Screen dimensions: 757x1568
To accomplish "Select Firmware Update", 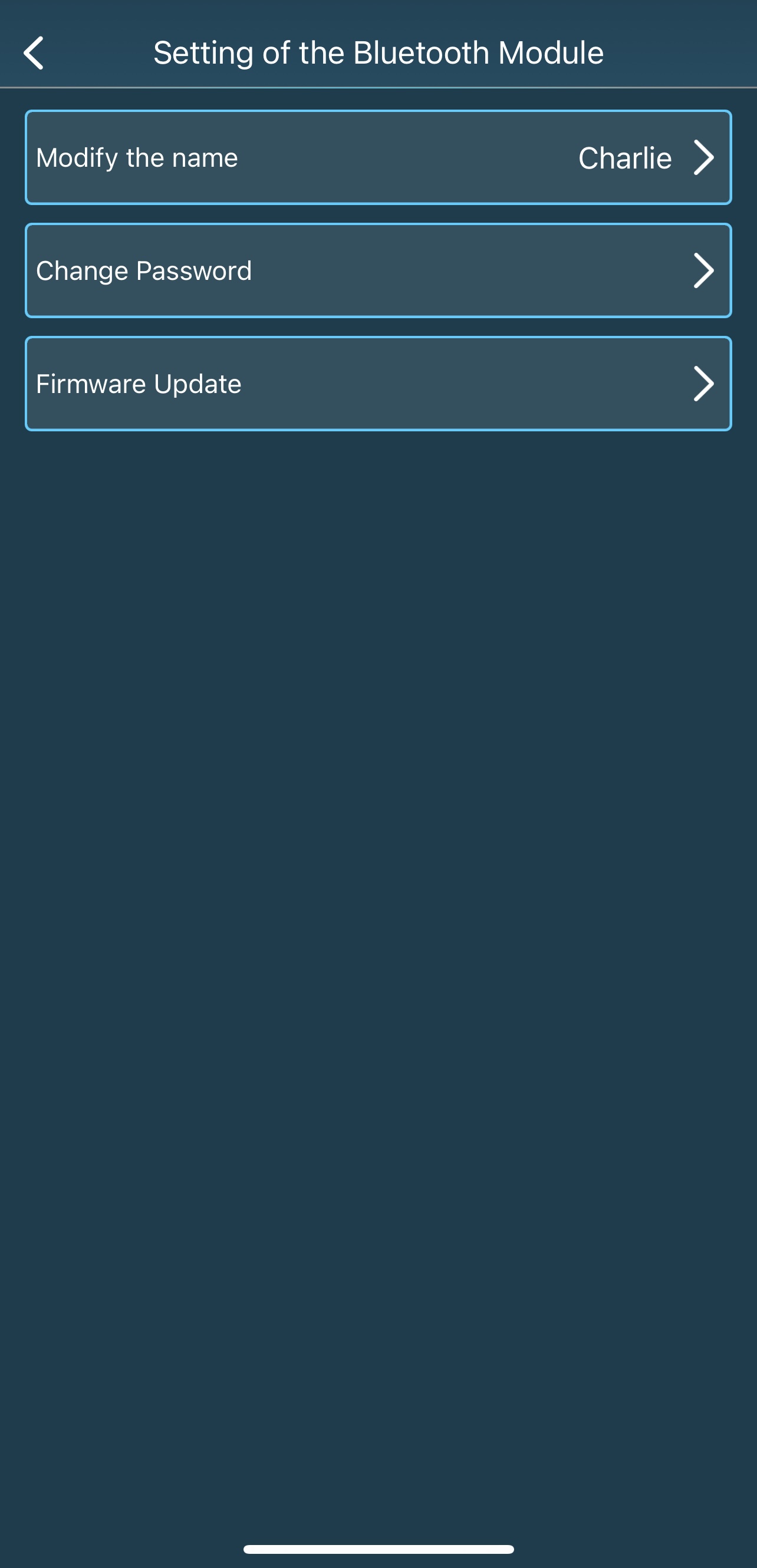I will [x=377, y=384].
